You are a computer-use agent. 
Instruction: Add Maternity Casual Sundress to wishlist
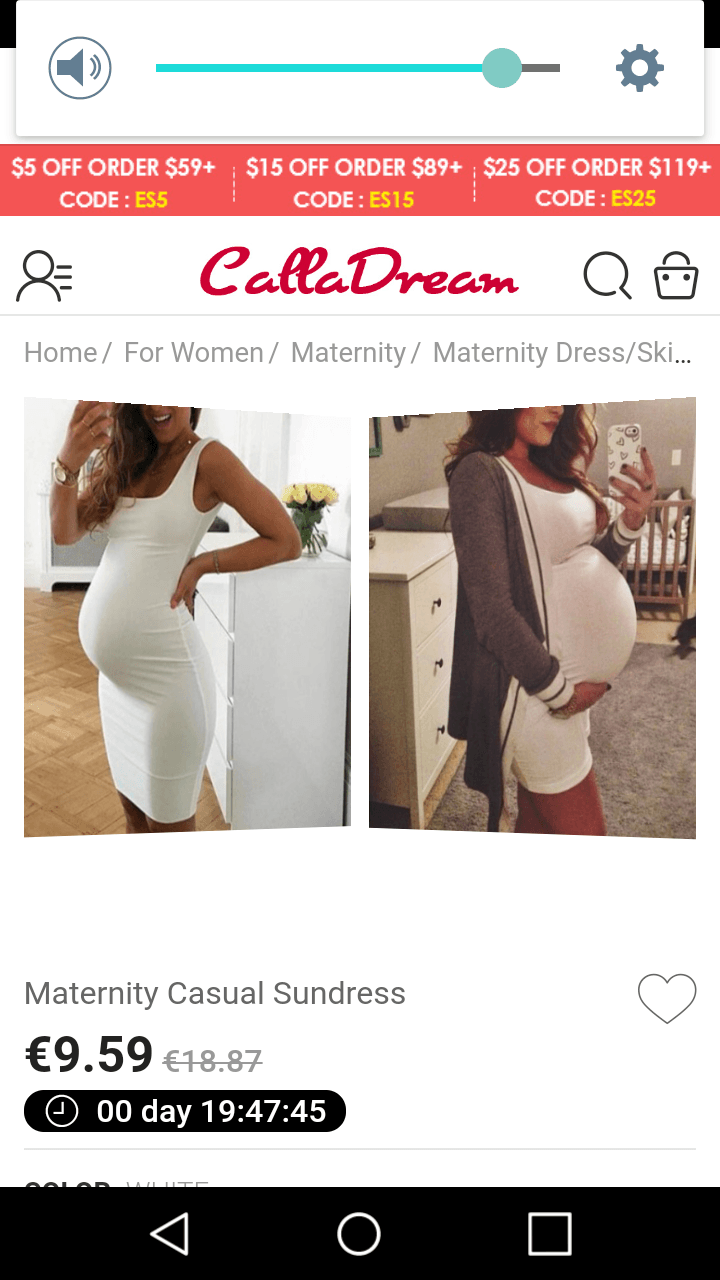pos(667,998)
